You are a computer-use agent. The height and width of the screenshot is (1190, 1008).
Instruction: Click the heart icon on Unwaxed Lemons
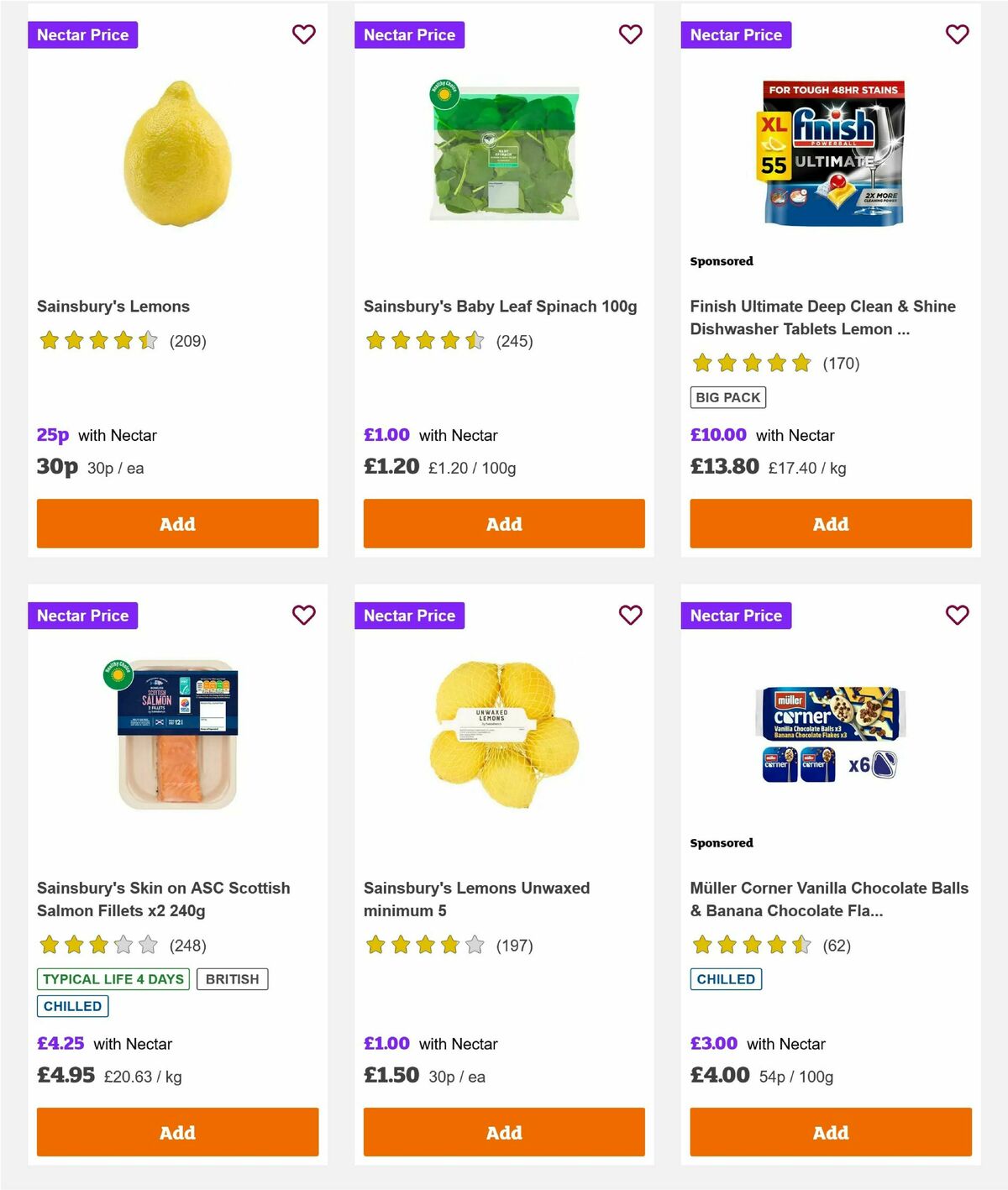tap(631, 615)
